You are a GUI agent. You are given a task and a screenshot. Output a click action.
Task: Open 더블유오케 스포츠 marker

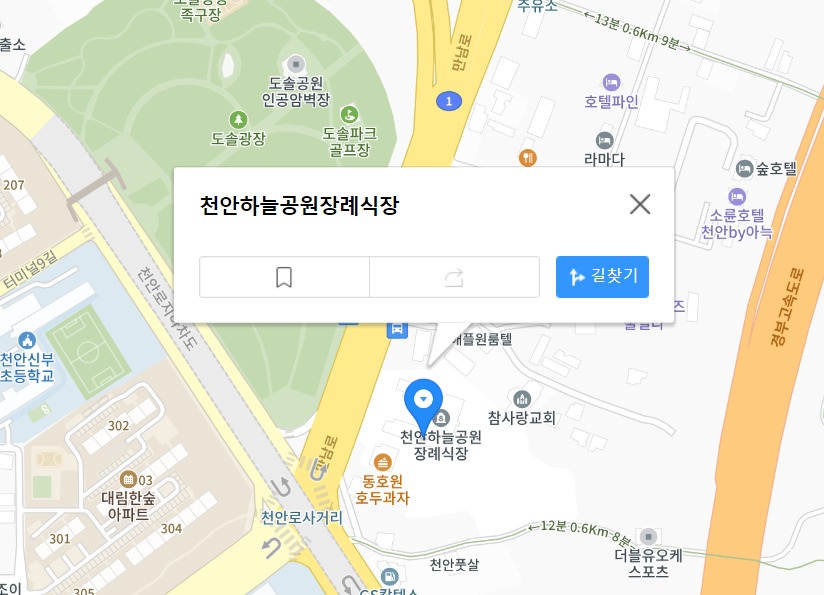pyautogui.click(x=648, y=537)
